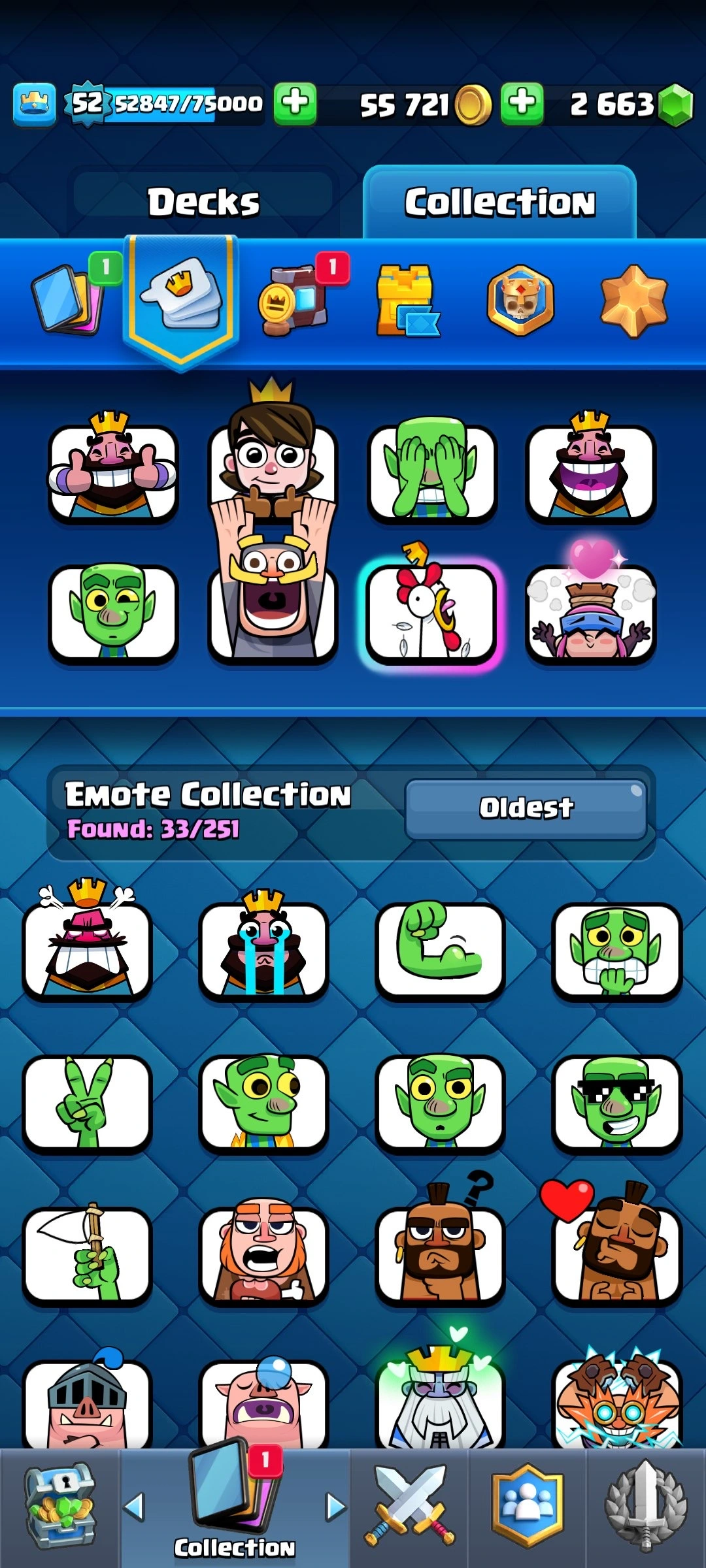This screenshot has height=1568, width=706.
Task: Pick the goblin with pixel sunglasses emote
Action: (616, 1103)
